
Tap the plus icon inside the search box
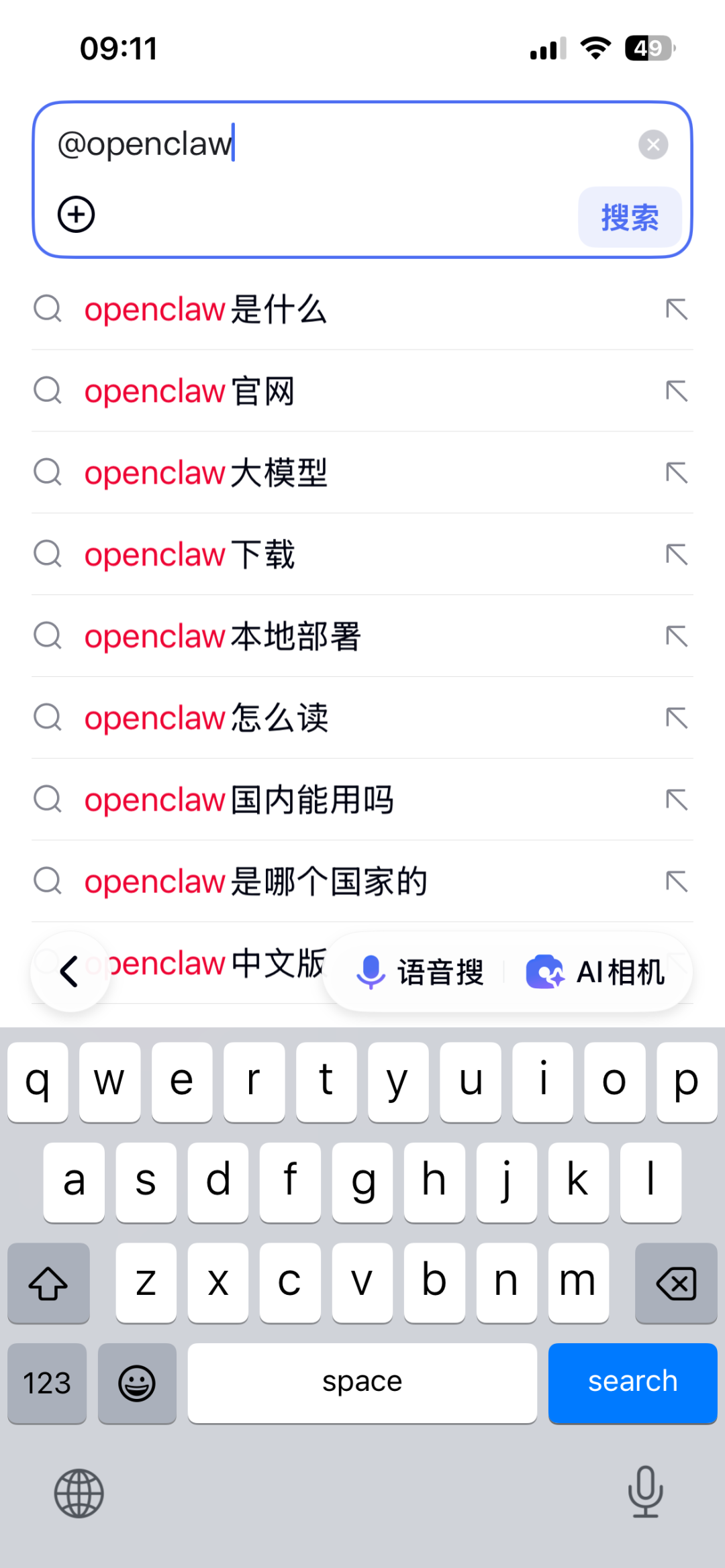[76, 215]
